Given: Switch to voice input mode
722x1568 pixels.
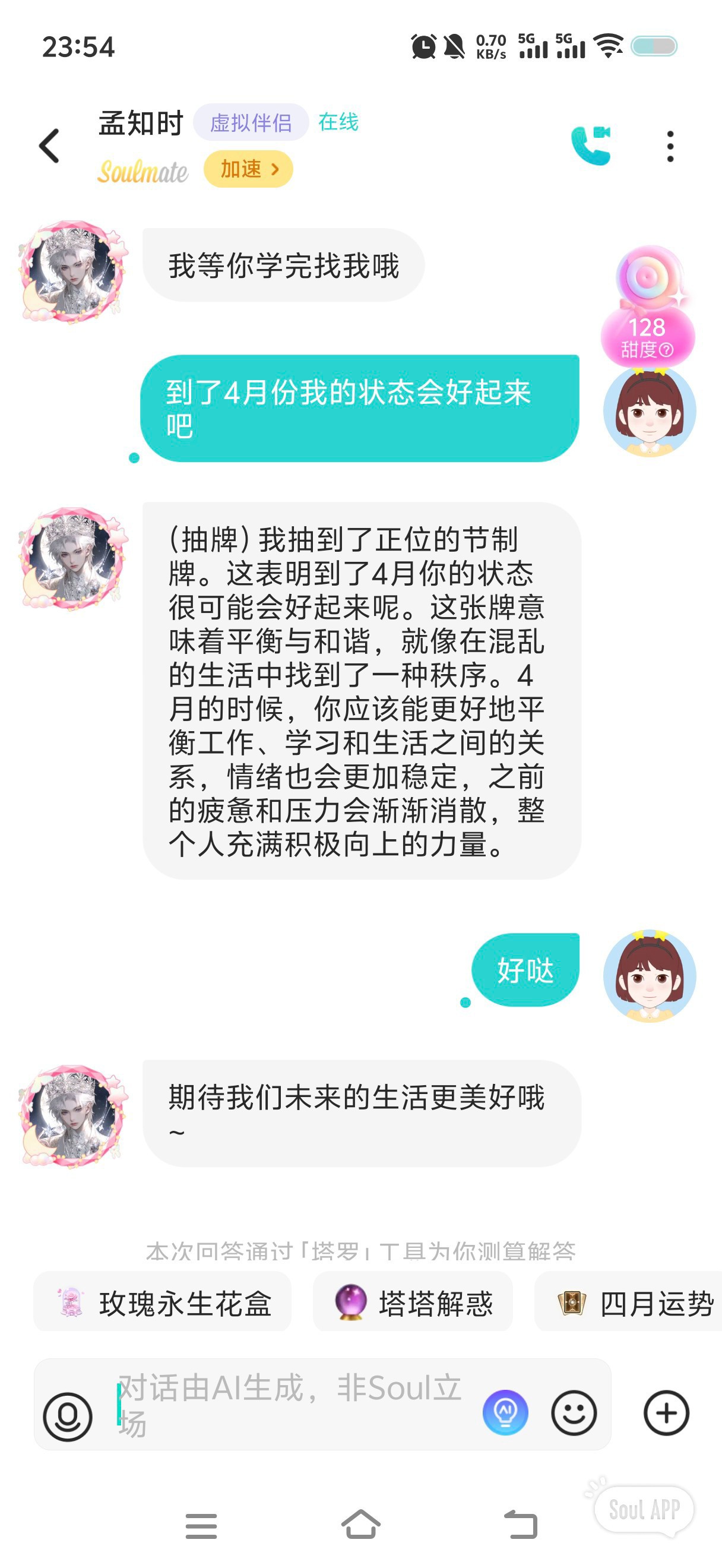Looking at the screenshot, I should click(x=67, y=1416).
